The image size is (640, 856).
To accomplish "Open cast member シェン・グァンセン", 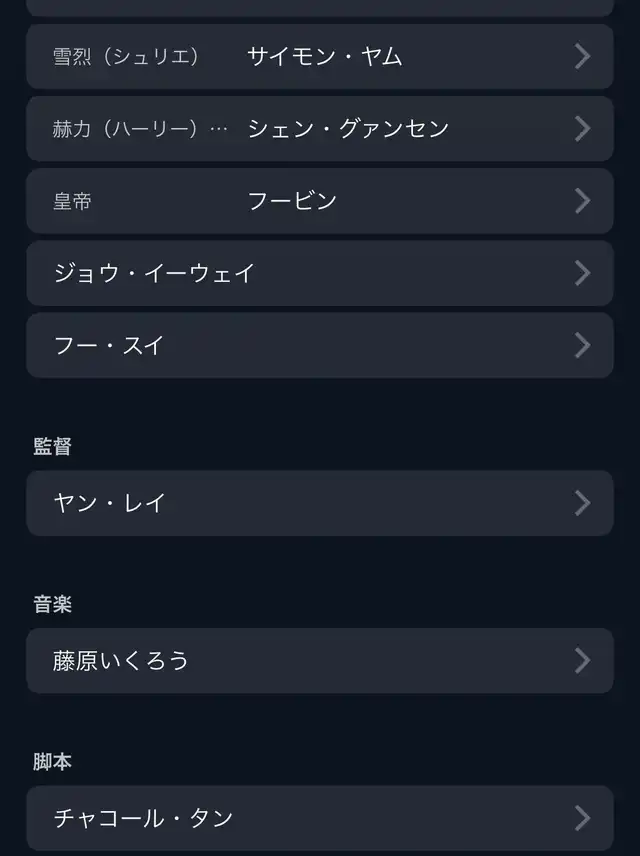I will 320,129.
